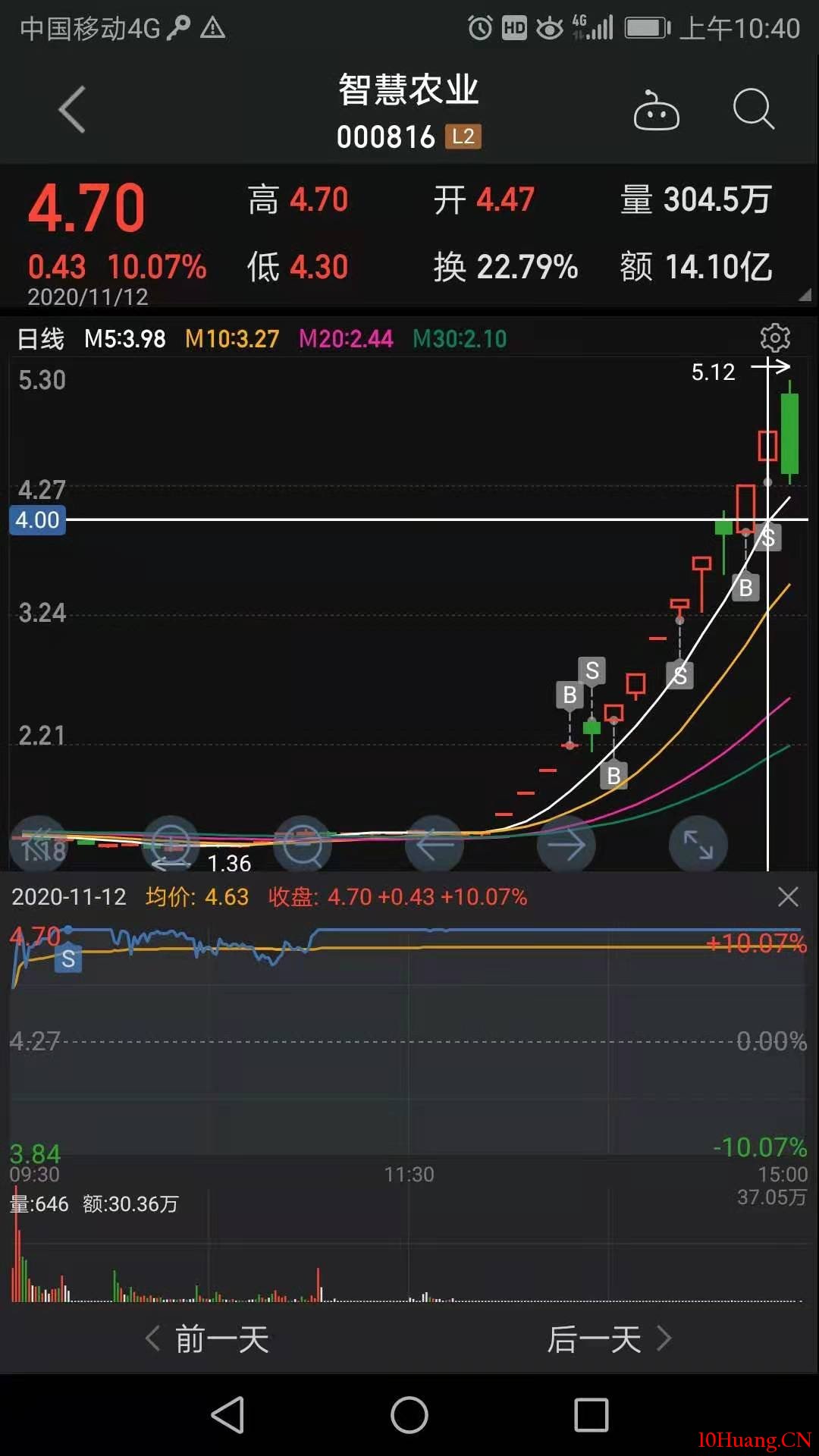Viewport: 819px width, 1456px height.
Task: Open recent apps from navigation bar
Action: coord(591,1415)
